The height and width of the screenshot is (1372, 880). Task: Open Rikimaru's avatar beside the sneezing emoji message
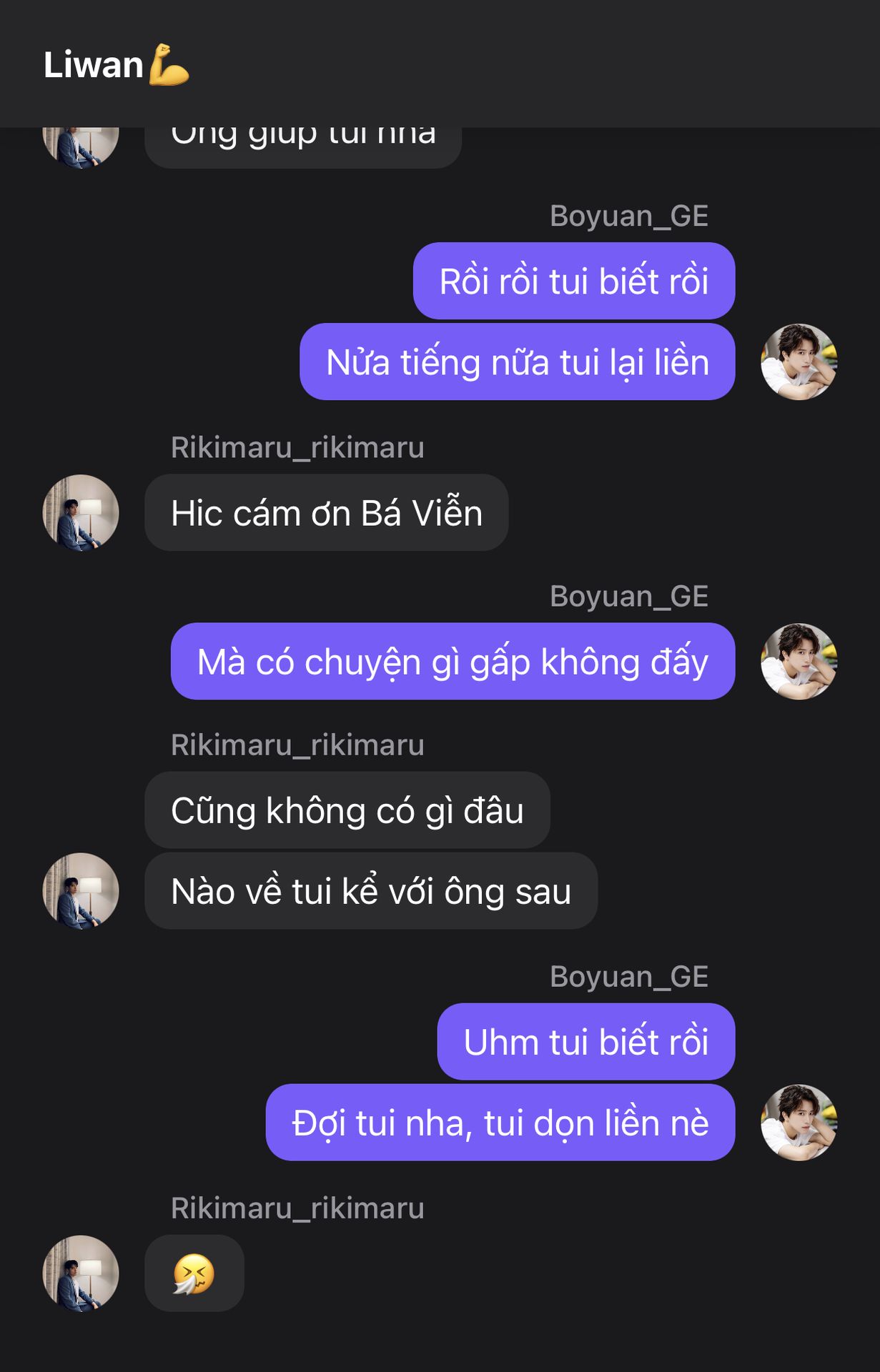click(x=81, y=1273)
